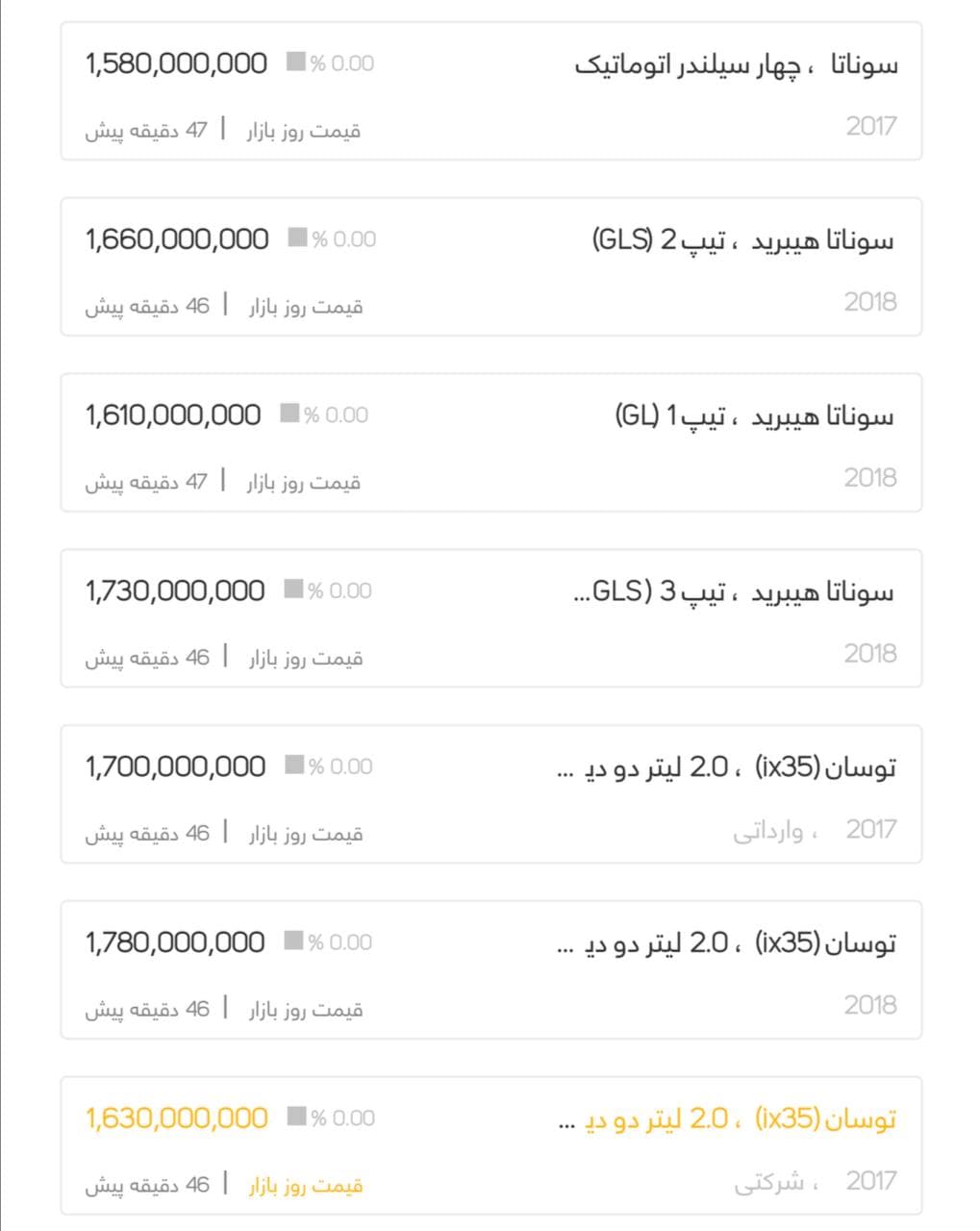Open the Sonata Hybrid Type 3 (GLS) card

[490, 618]
